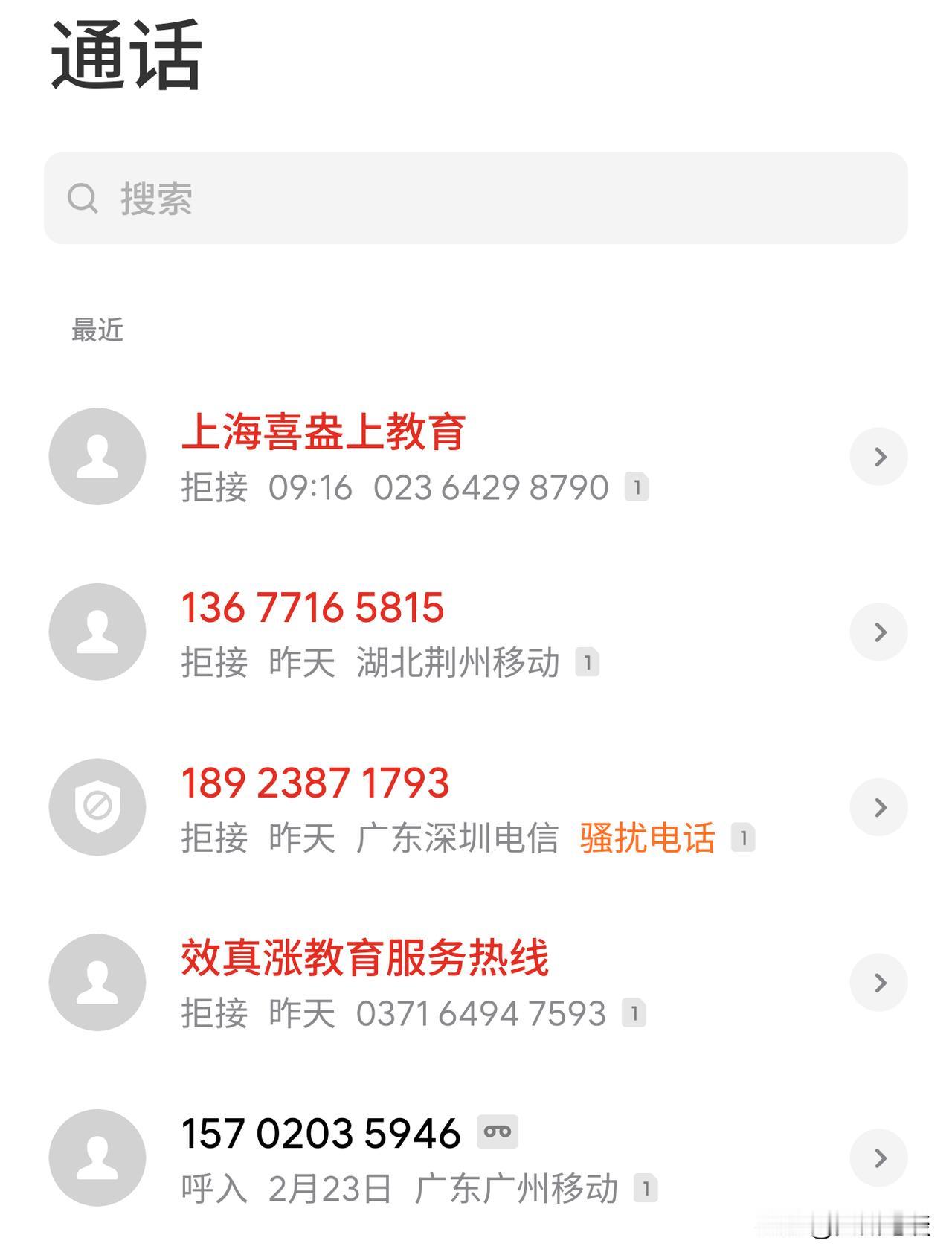
Task: Expand details of 157 0203 5946 record
Action: 881,1158
